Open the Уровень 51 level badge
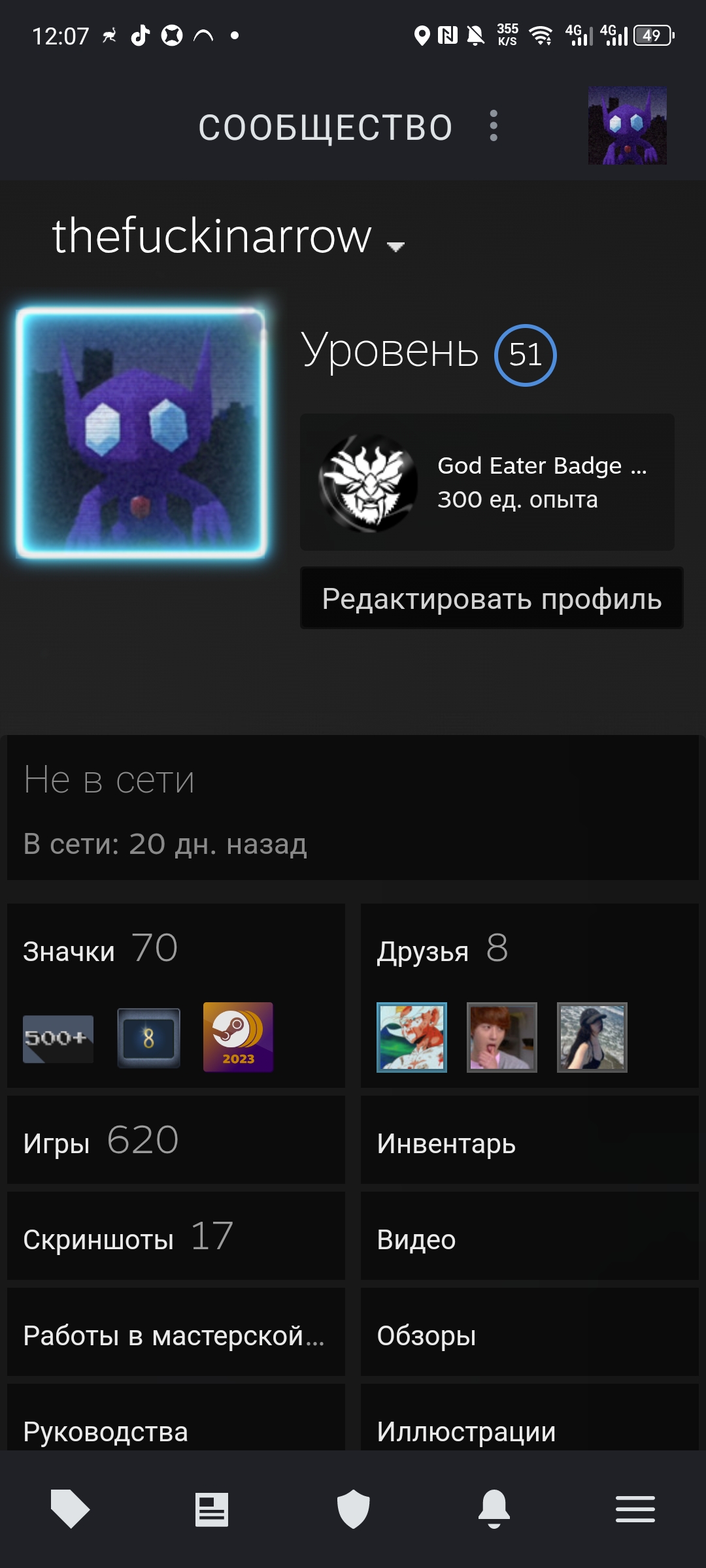 pos(525,355)
